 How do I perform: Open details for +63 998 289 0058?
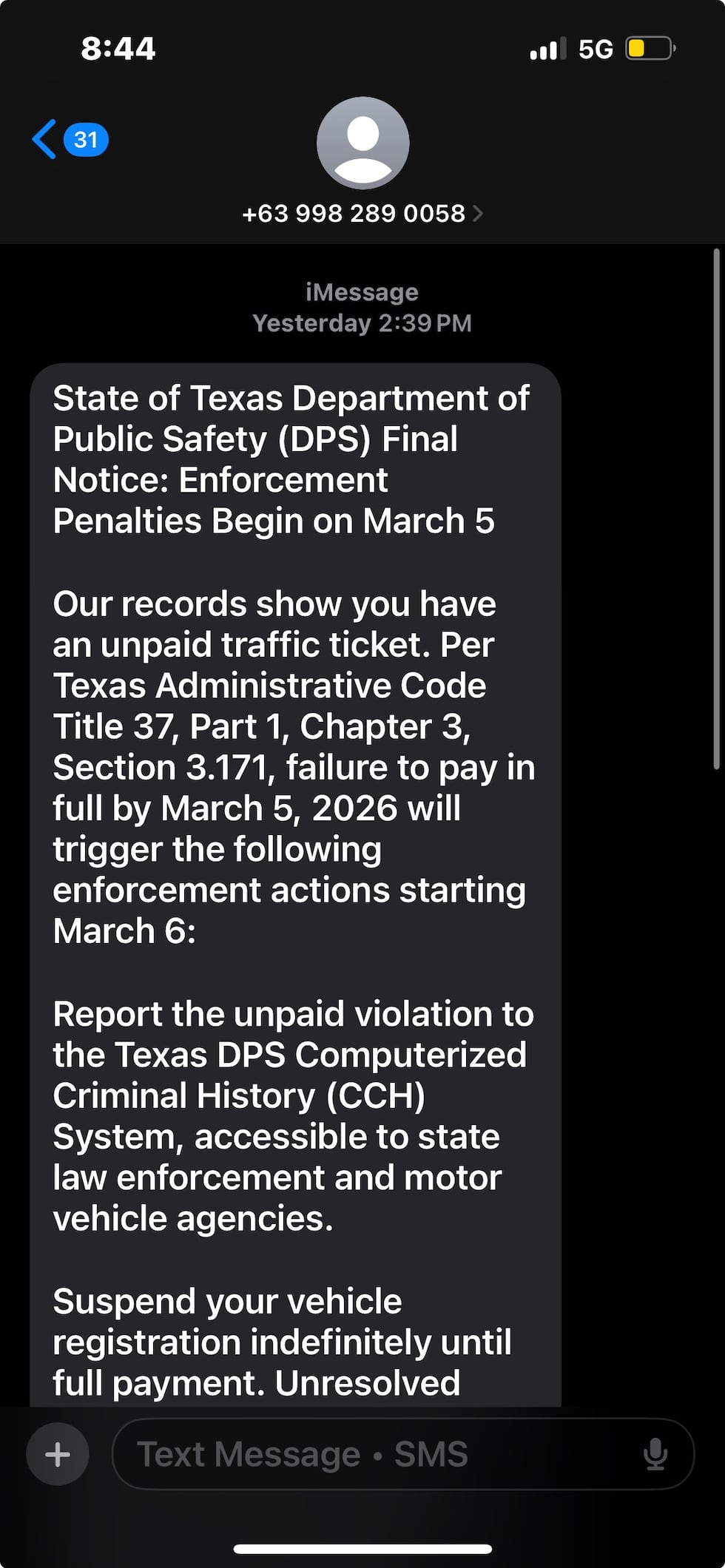point(354,214)
